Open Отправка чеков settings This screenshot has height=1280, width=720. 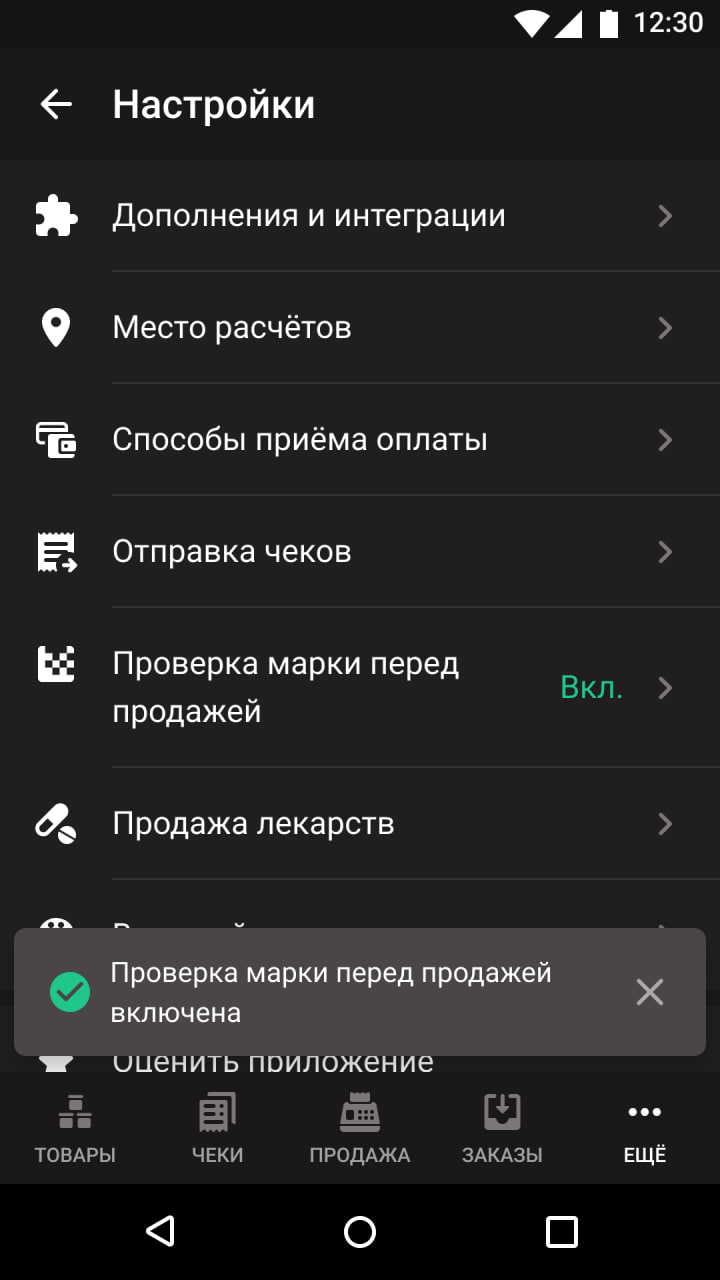click(x=360, y=552)
